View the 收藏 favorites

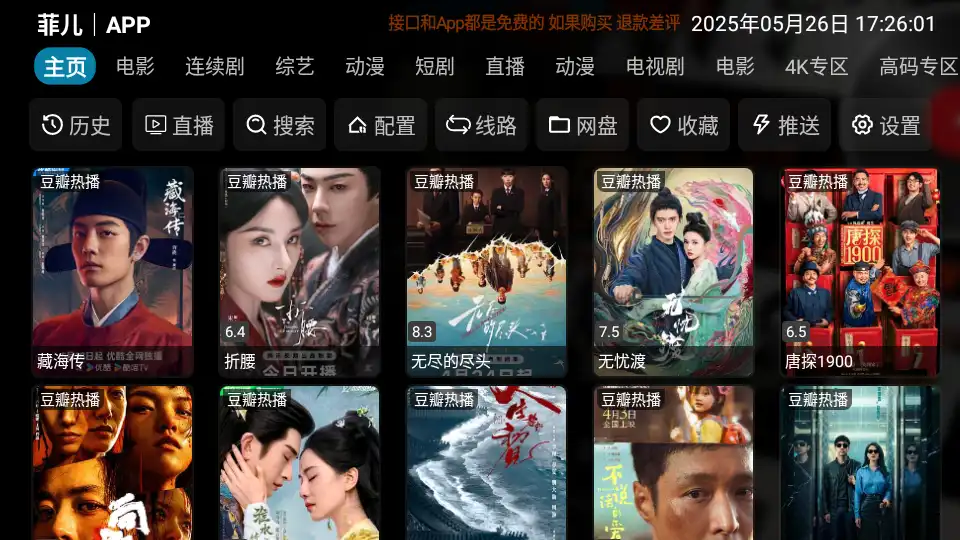pos(684,125)
